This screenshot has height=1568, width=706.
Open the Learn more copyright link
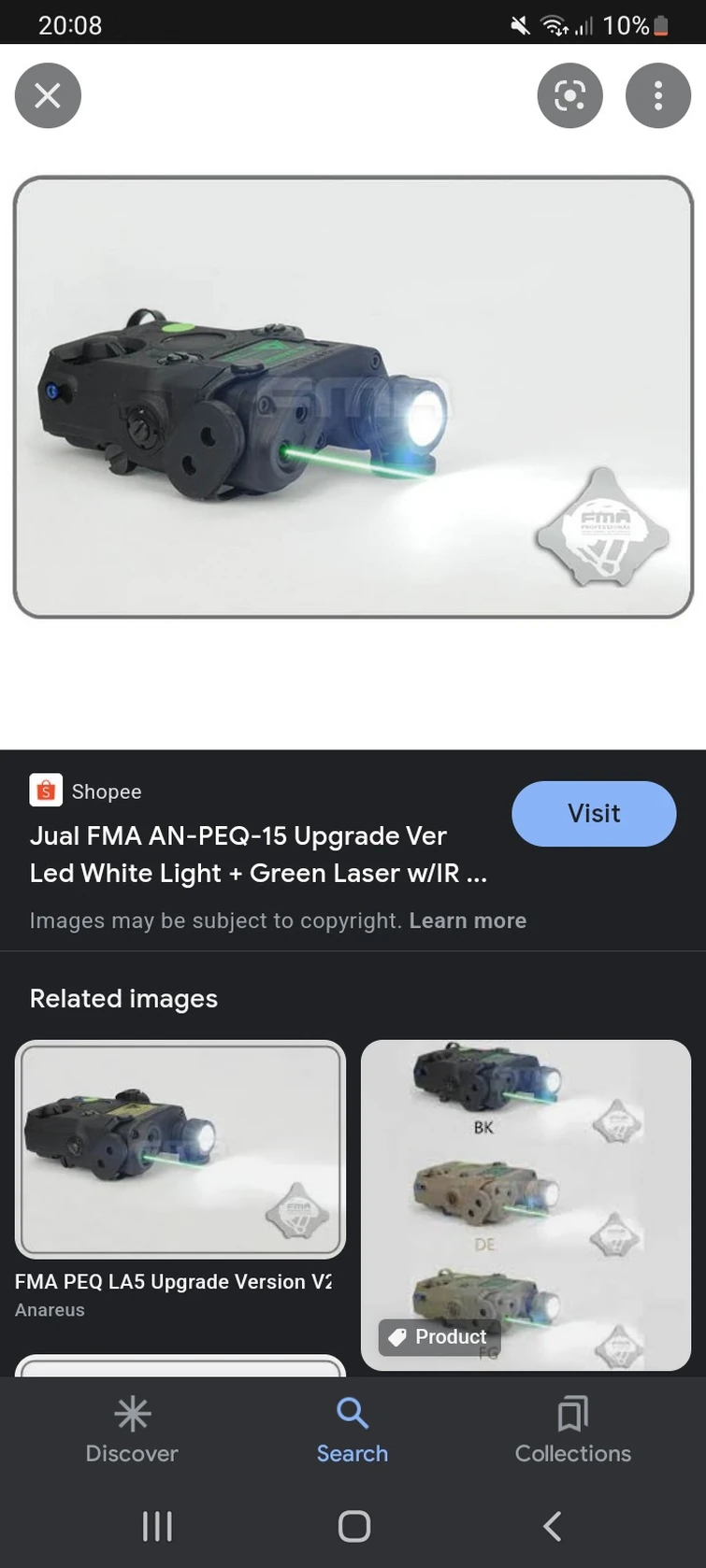point(468,920)
